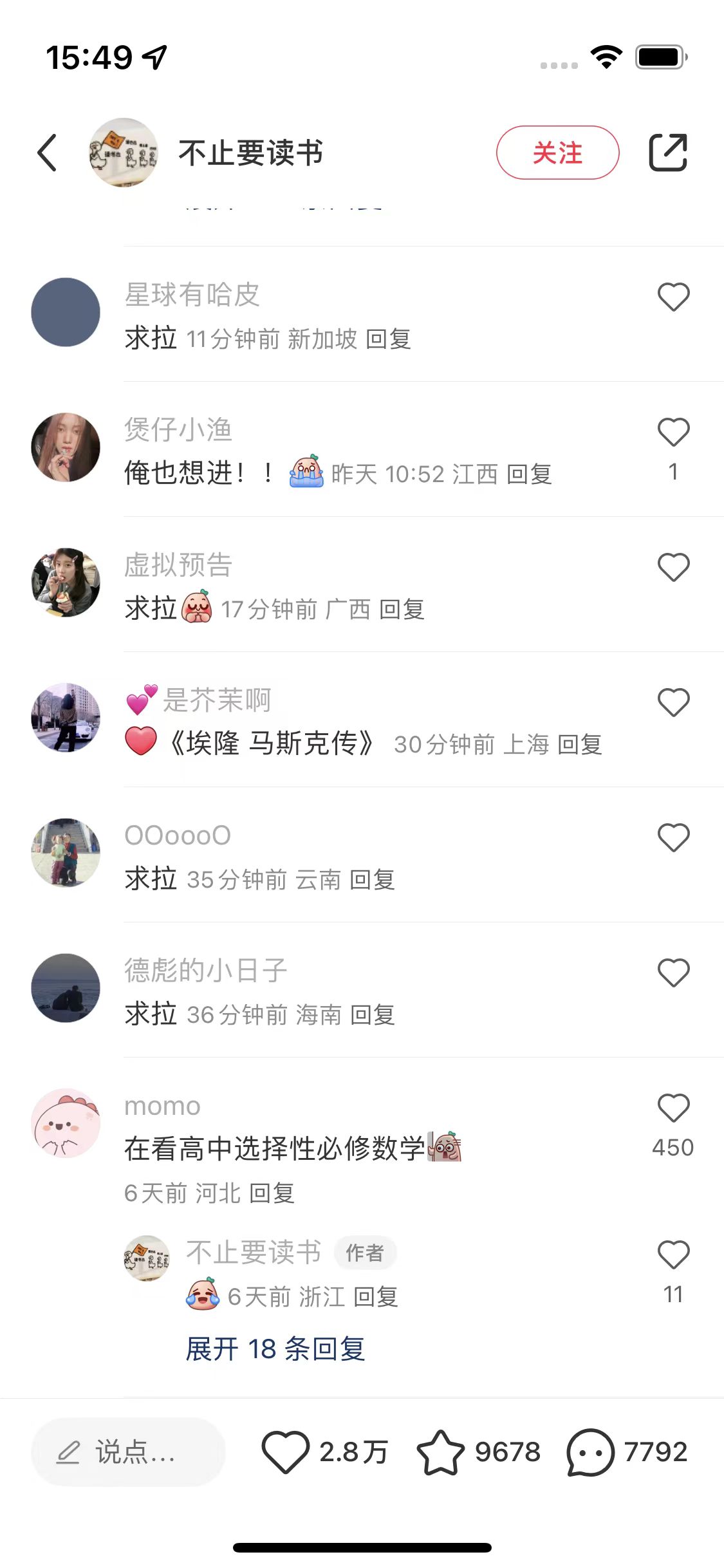Like this post with 2.8万 likes
Image resolution: width=724 pixels, height=1568 pixels.
click(x=286, y=1452)
